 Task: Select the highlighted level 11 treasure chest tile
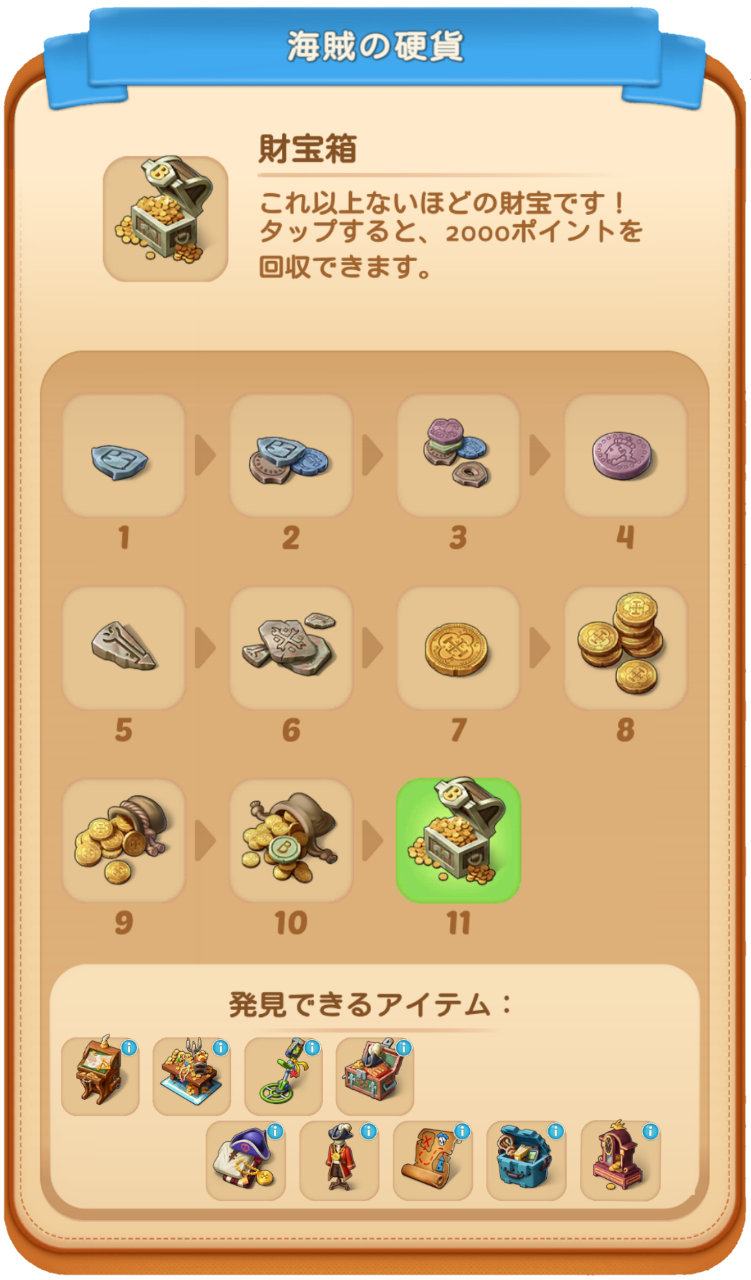458,840
